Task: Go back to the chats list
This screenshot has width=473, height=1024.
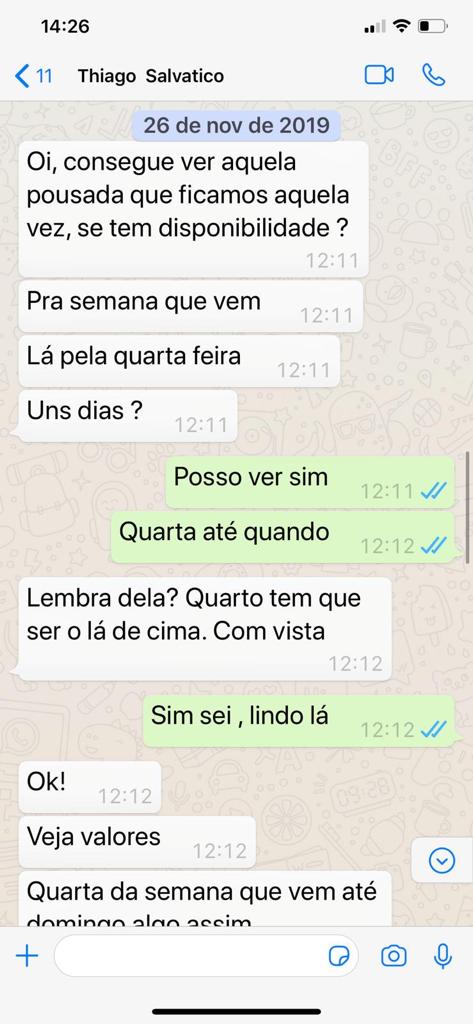Action: click(33, 76)
